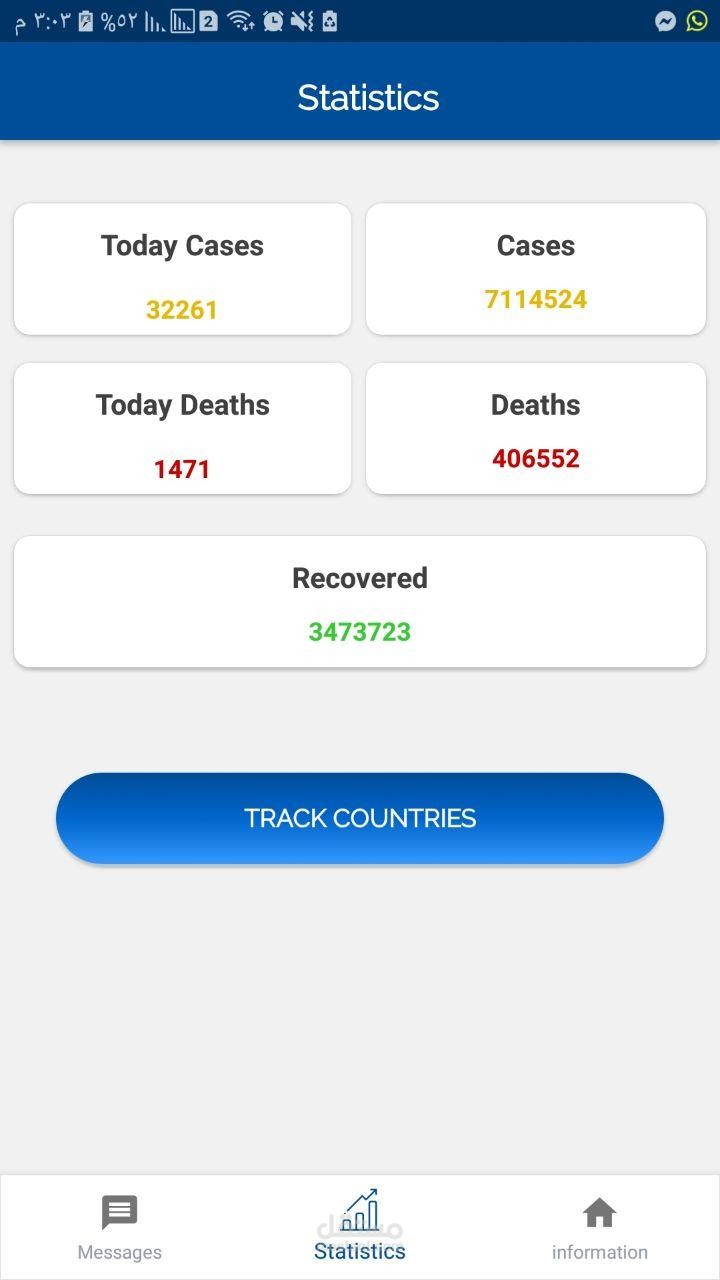Tap the TRACK COUNTRIES button
720x1280 pixels.
coord(360,818)
